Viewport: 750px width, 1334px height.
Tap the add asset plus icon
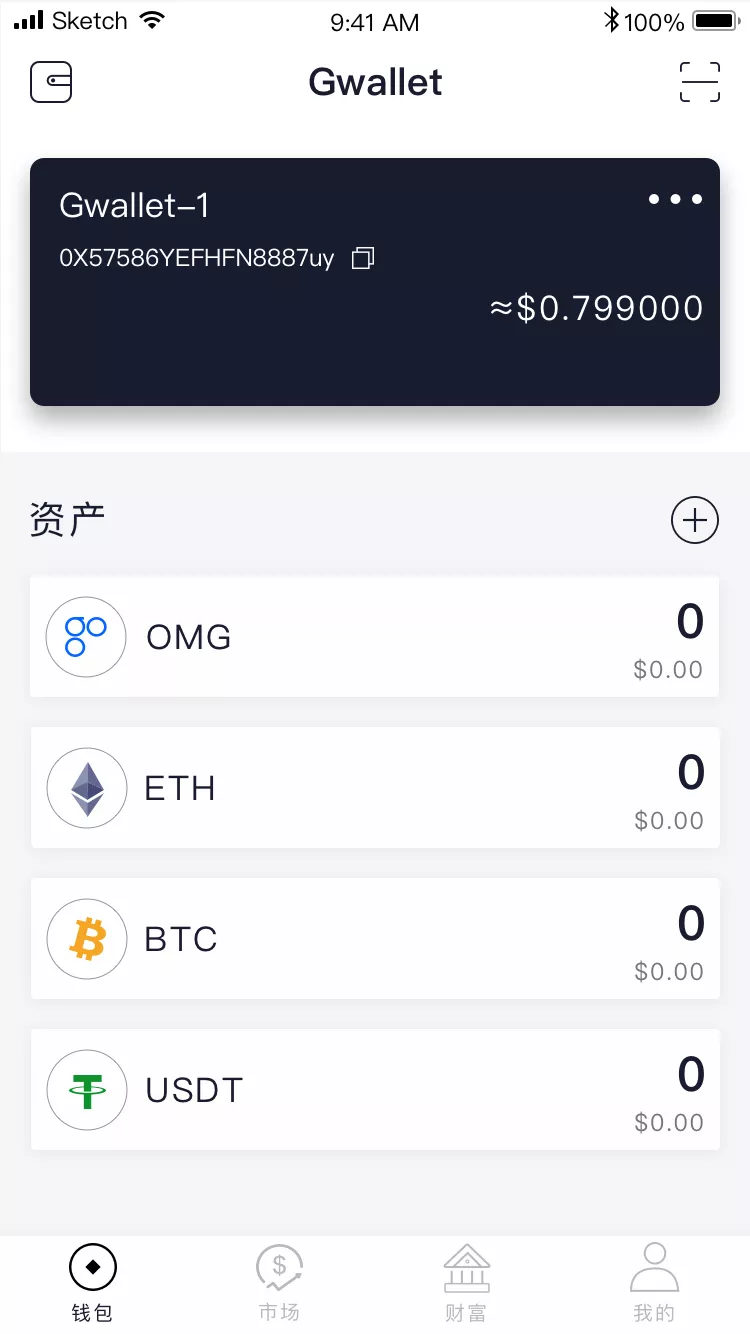[x=695, y=520]
